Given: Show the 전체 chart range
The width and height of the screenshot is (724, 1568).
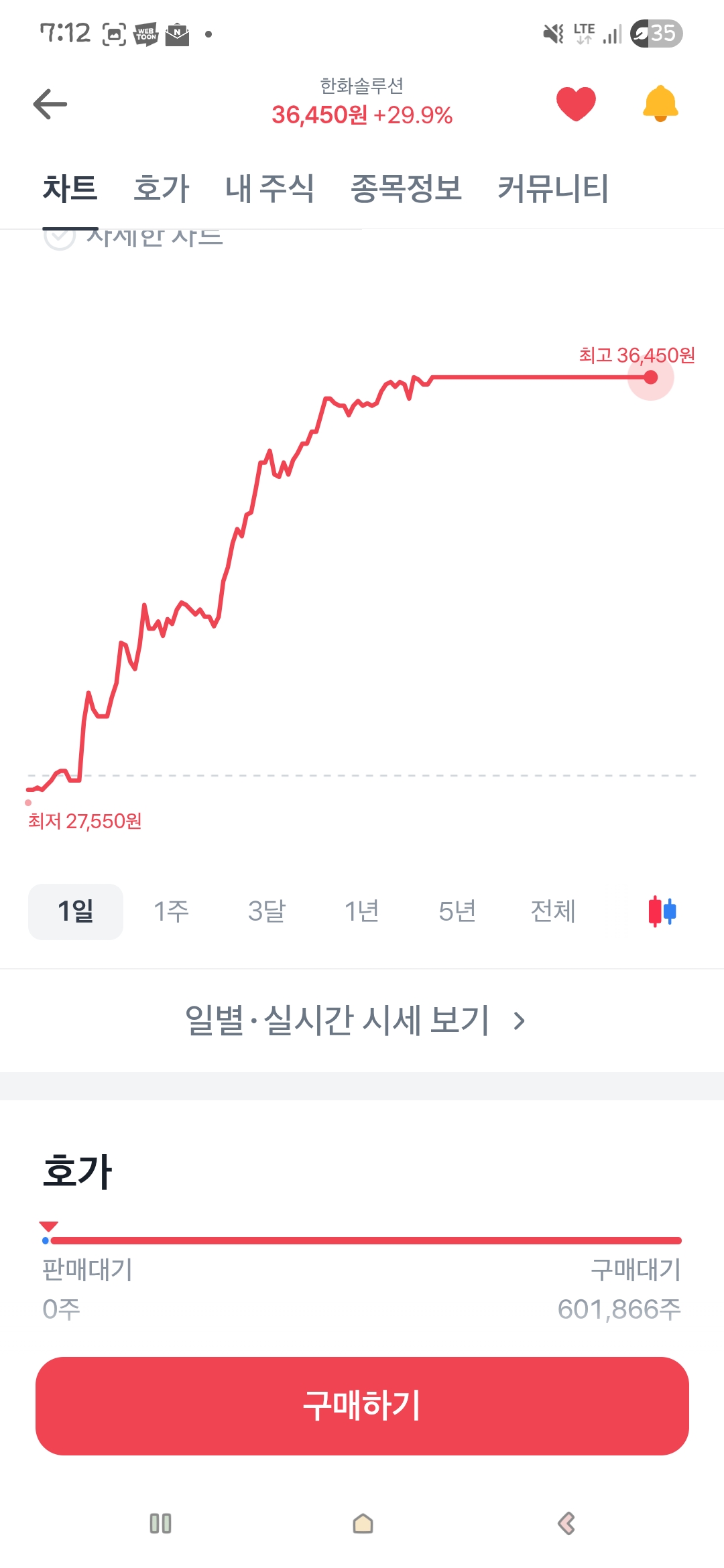Looking at the screenshot, I should pos(553,911).
